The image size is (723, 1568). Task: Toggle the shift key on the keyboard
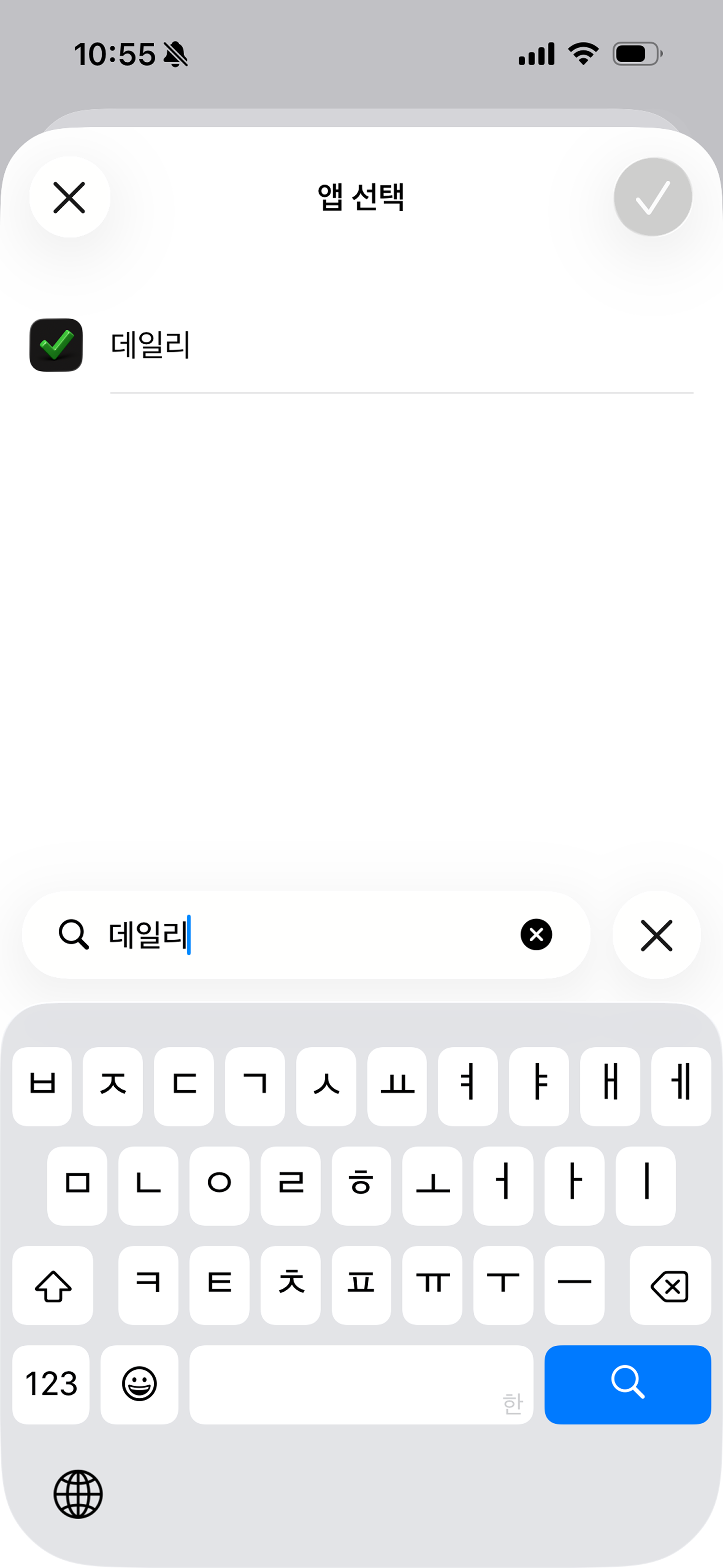coord(53,1285)
